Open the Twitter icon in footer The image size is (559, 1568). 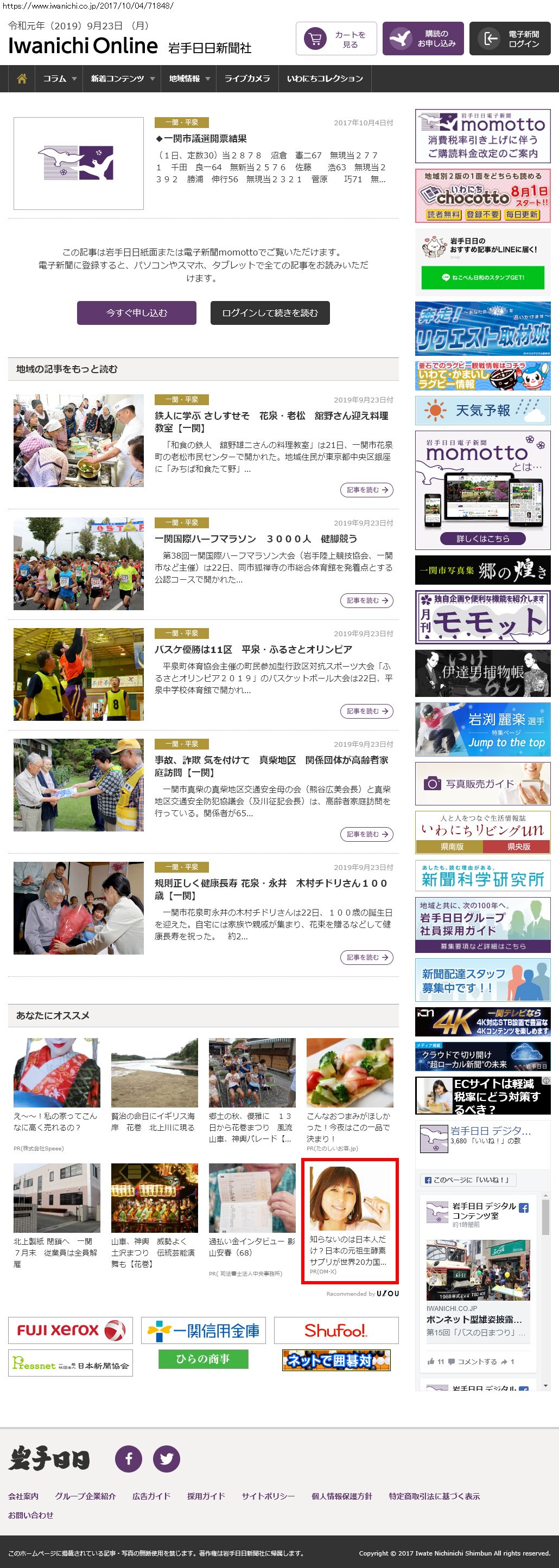[166, 1458]
